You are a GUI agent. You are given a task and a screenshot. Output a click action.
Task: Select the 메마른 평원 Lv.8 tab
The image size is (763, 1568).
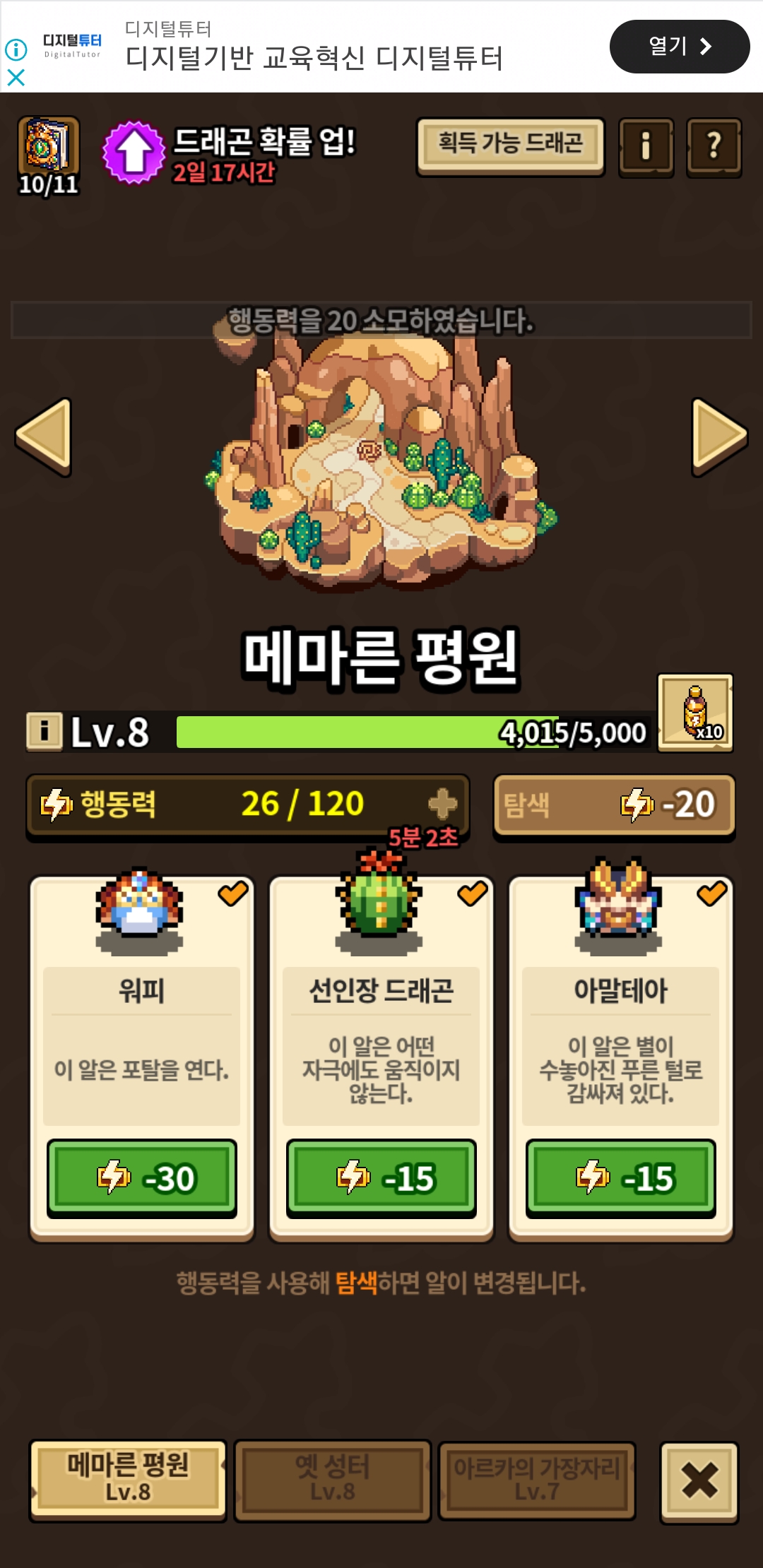click(128, 1480)
